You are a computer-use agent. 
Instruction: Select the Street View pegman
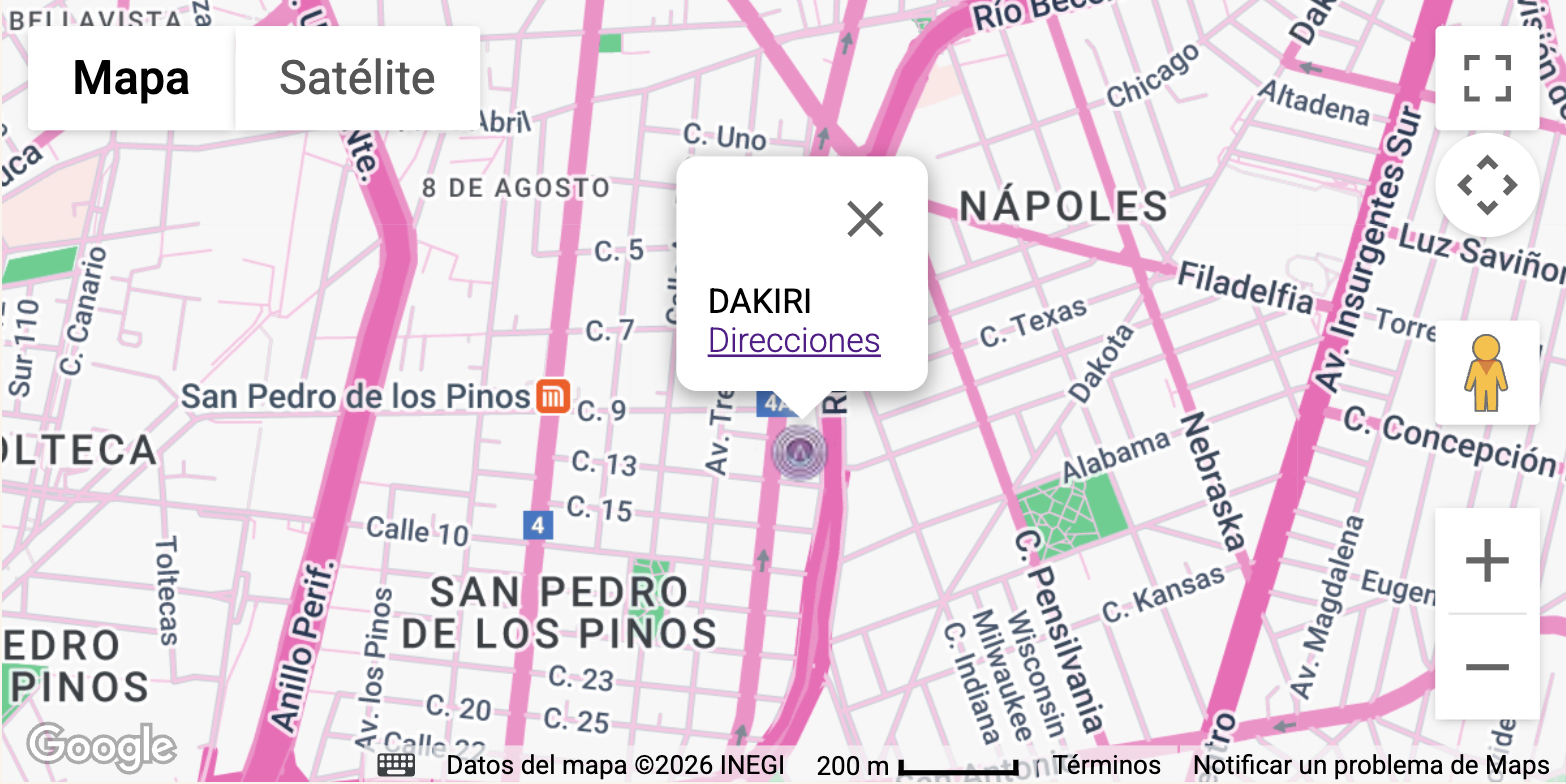pyautogui.click(x=1487, y=372)
